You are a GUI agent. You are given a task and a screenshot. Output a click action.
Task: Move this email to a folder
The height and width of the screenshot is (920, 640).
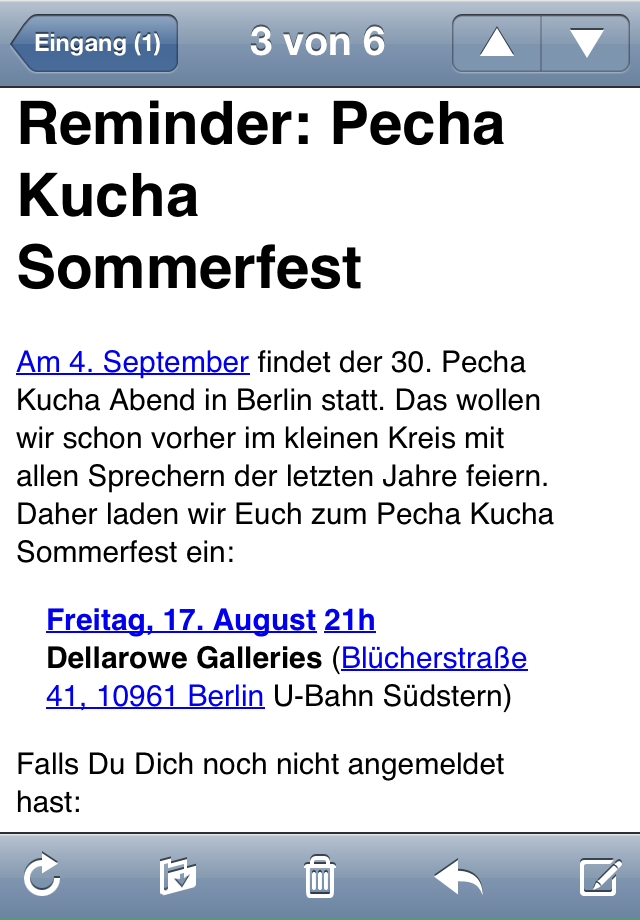pos(178,878)
